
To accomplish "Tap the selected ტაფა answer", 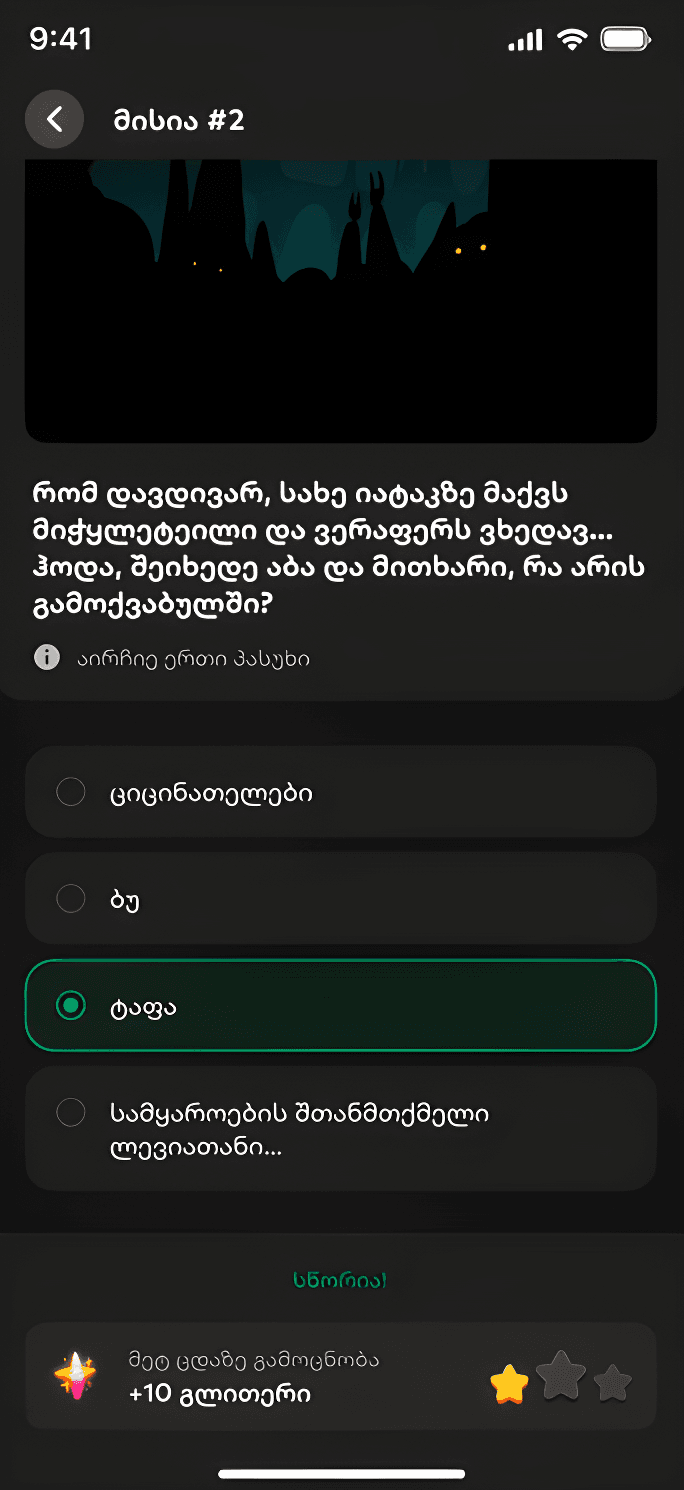I will [x=340, y=1006].
